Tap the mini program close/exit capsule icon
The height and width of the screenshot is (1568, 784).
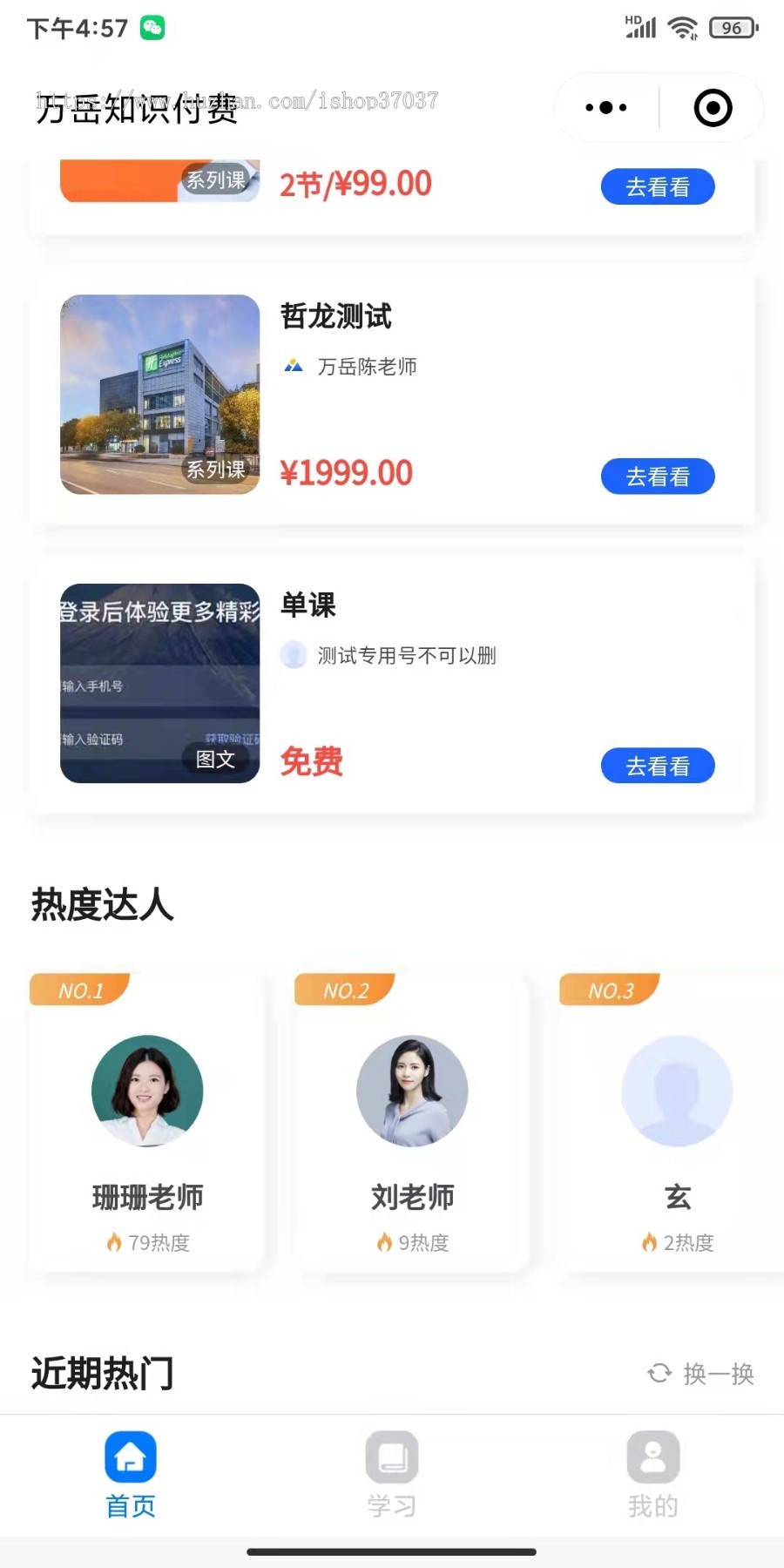(x=711, y=107)
